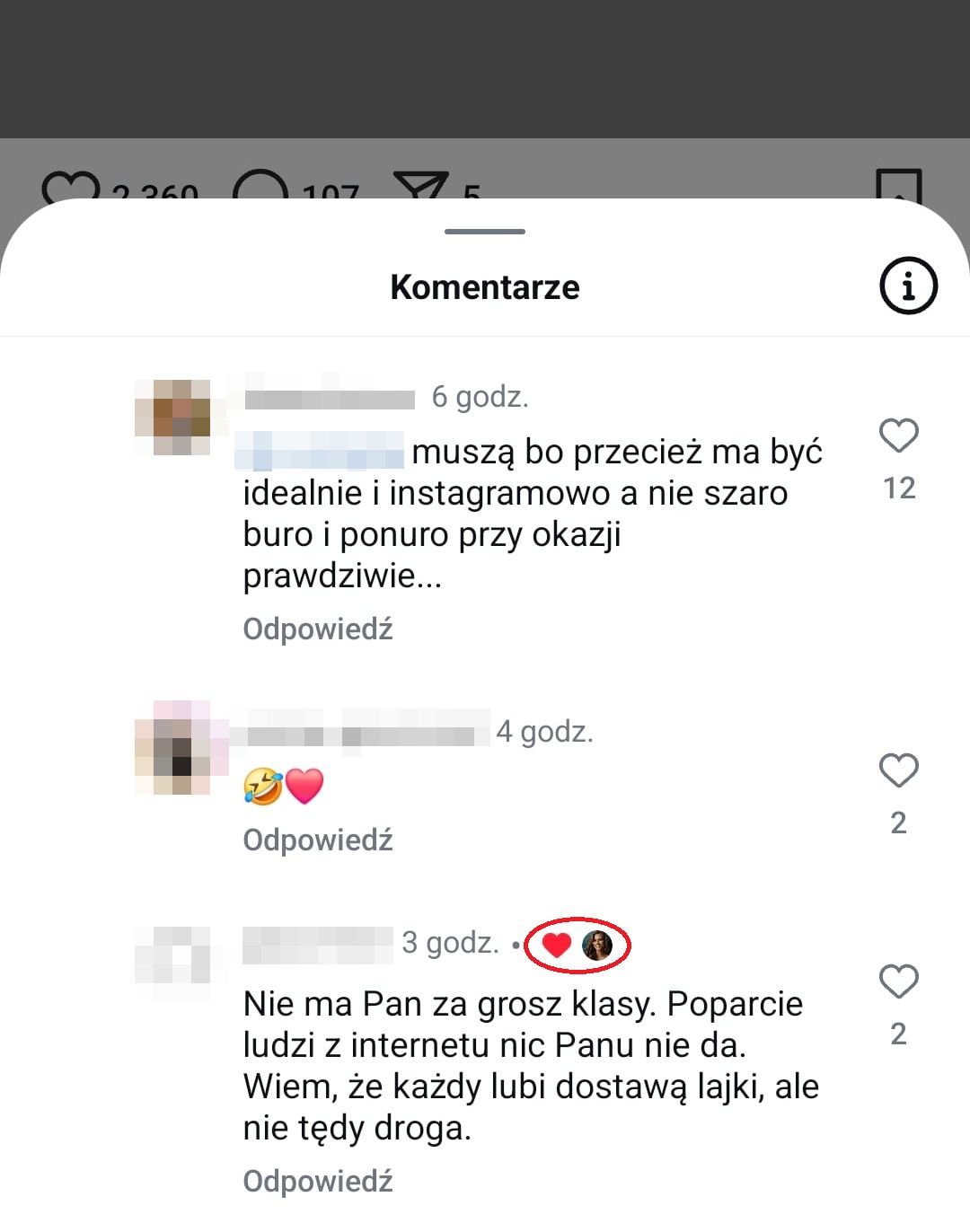970x1232 pixels.
Task: Reply to the comment posted 3 godz. ago
Action: pyautogui.click(x=318, y=1181)
